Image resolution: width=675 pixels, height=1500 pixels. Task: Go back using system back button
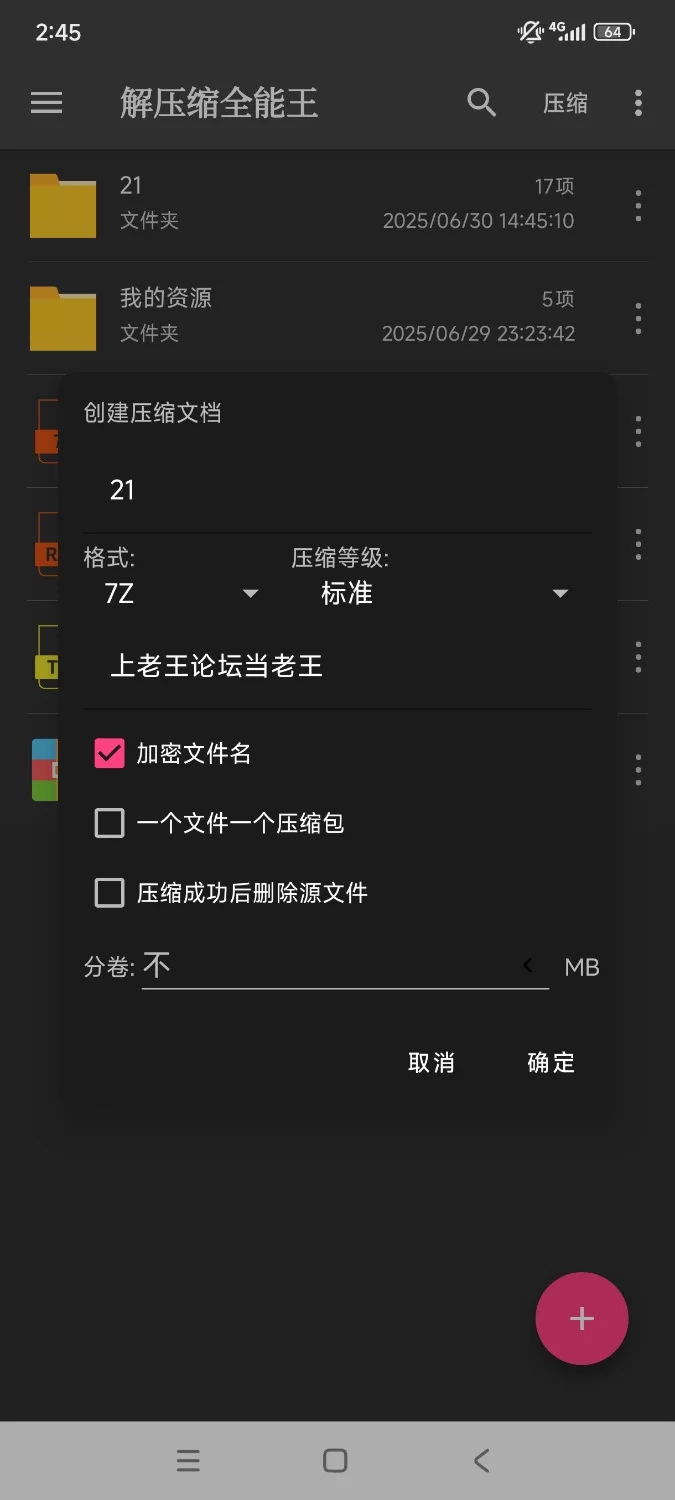(x=482, y=1461)
